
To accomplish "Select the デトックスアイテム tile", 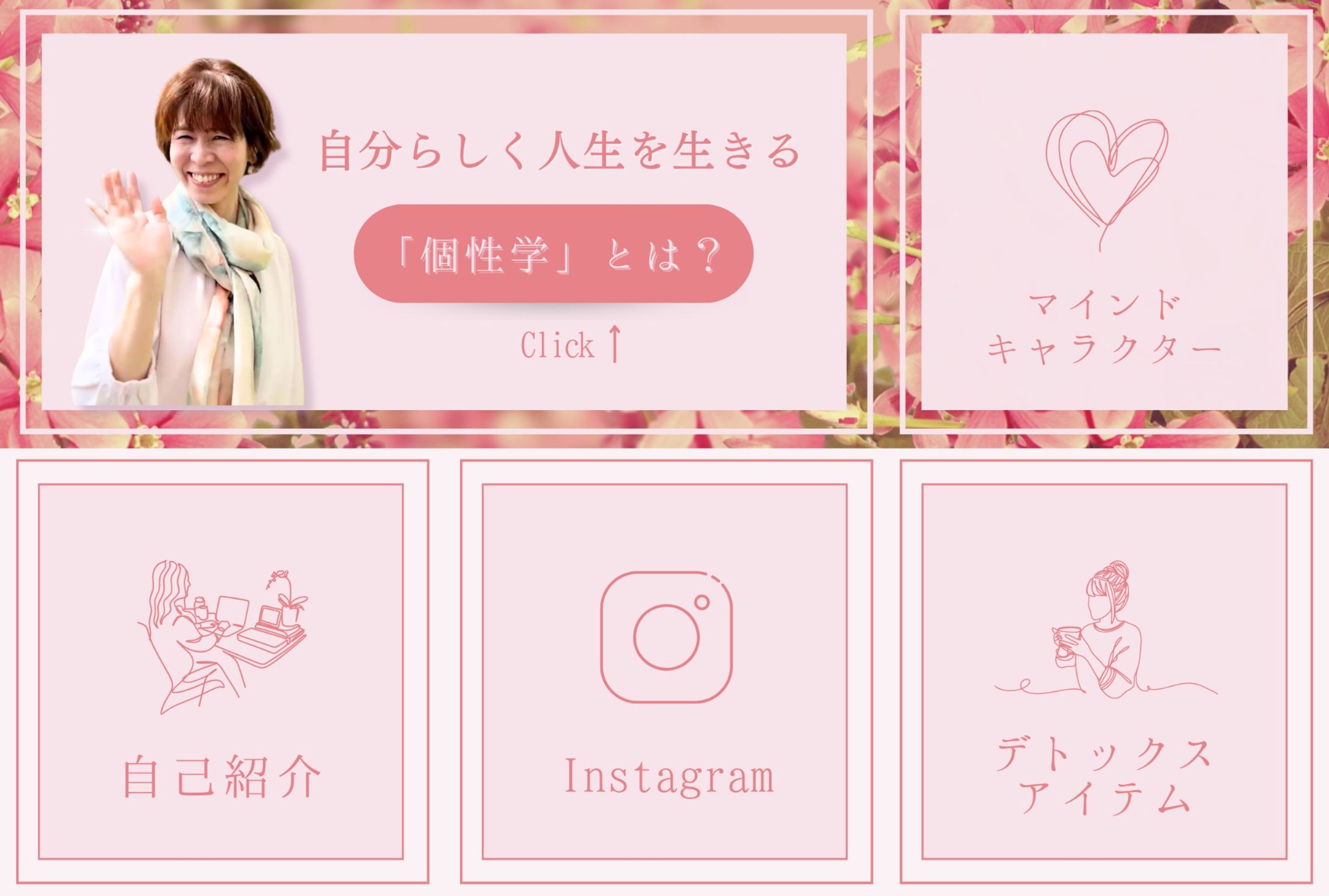I will pos(1104,672).
